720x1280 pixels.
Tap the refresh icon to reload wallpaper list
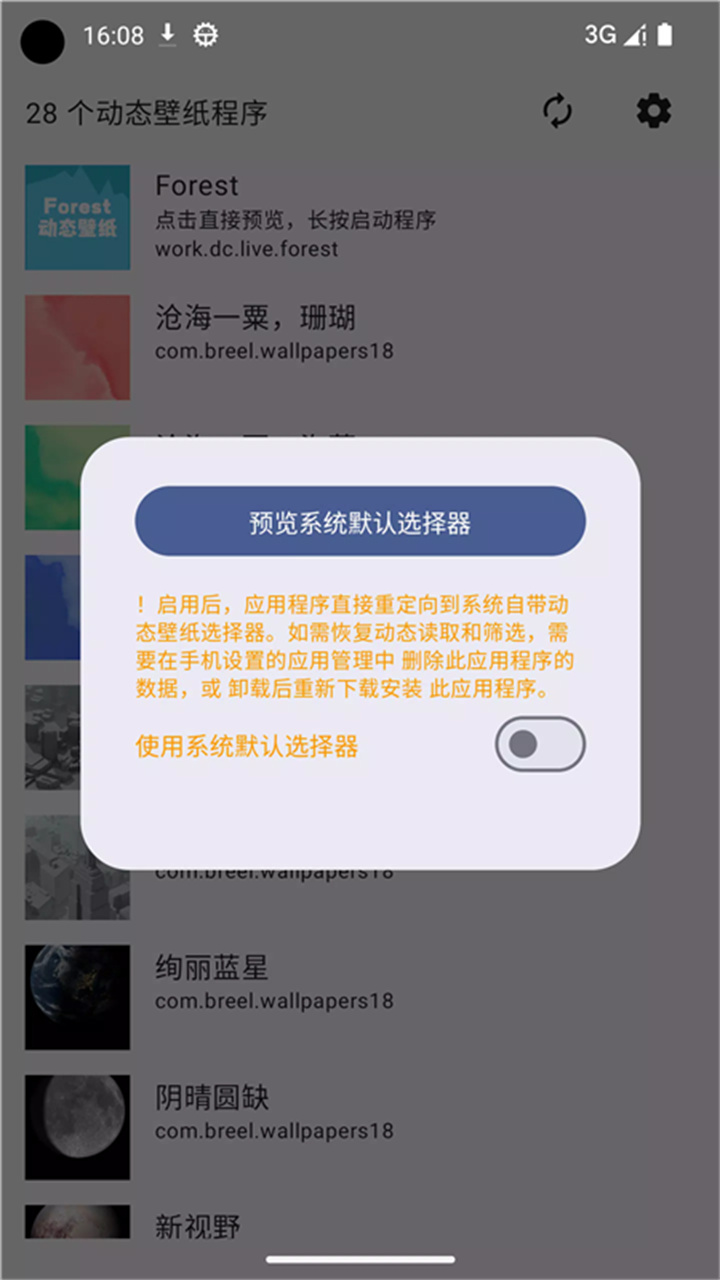[558, 112]
